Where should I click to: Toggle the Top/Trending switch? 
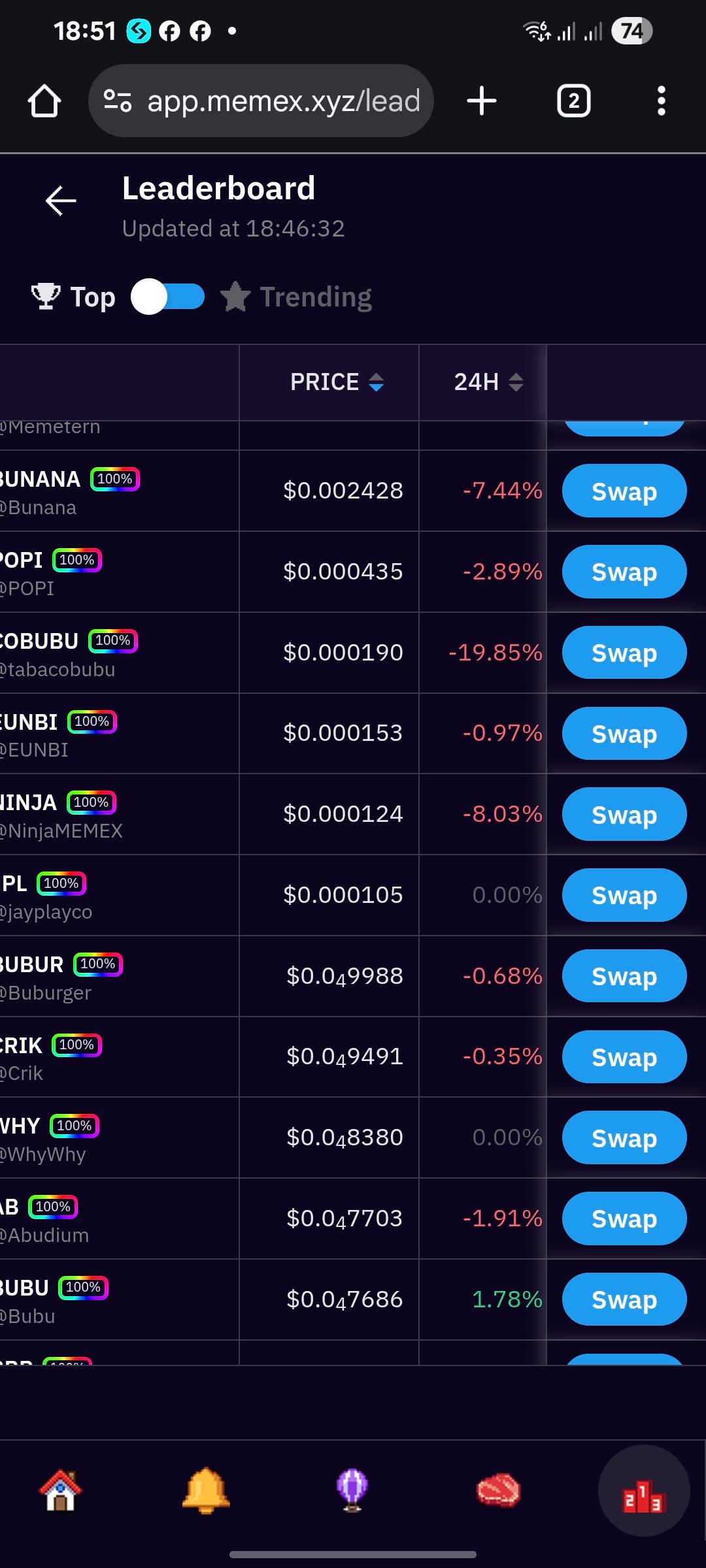[x=167, y=297]
